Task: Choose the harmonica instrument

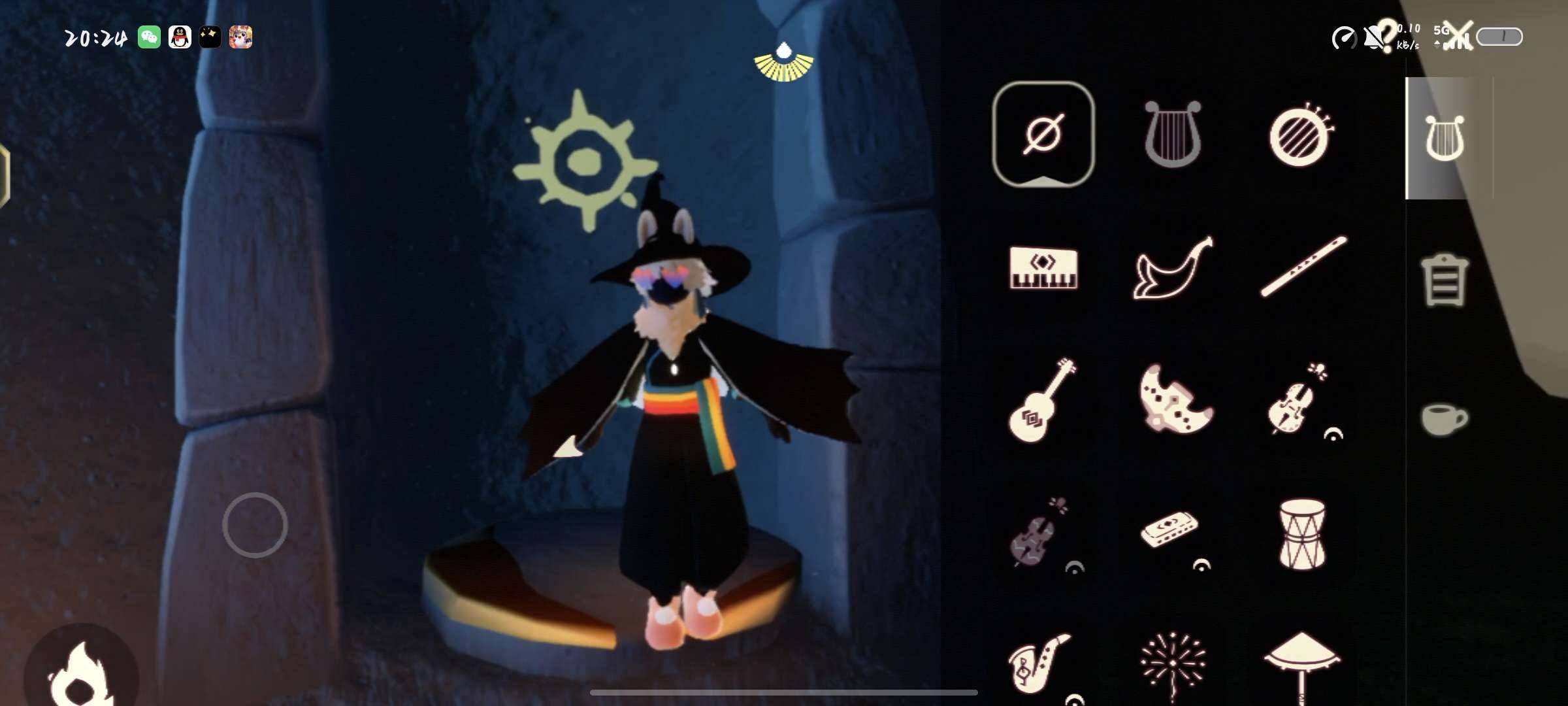Action: point(1169,529)
